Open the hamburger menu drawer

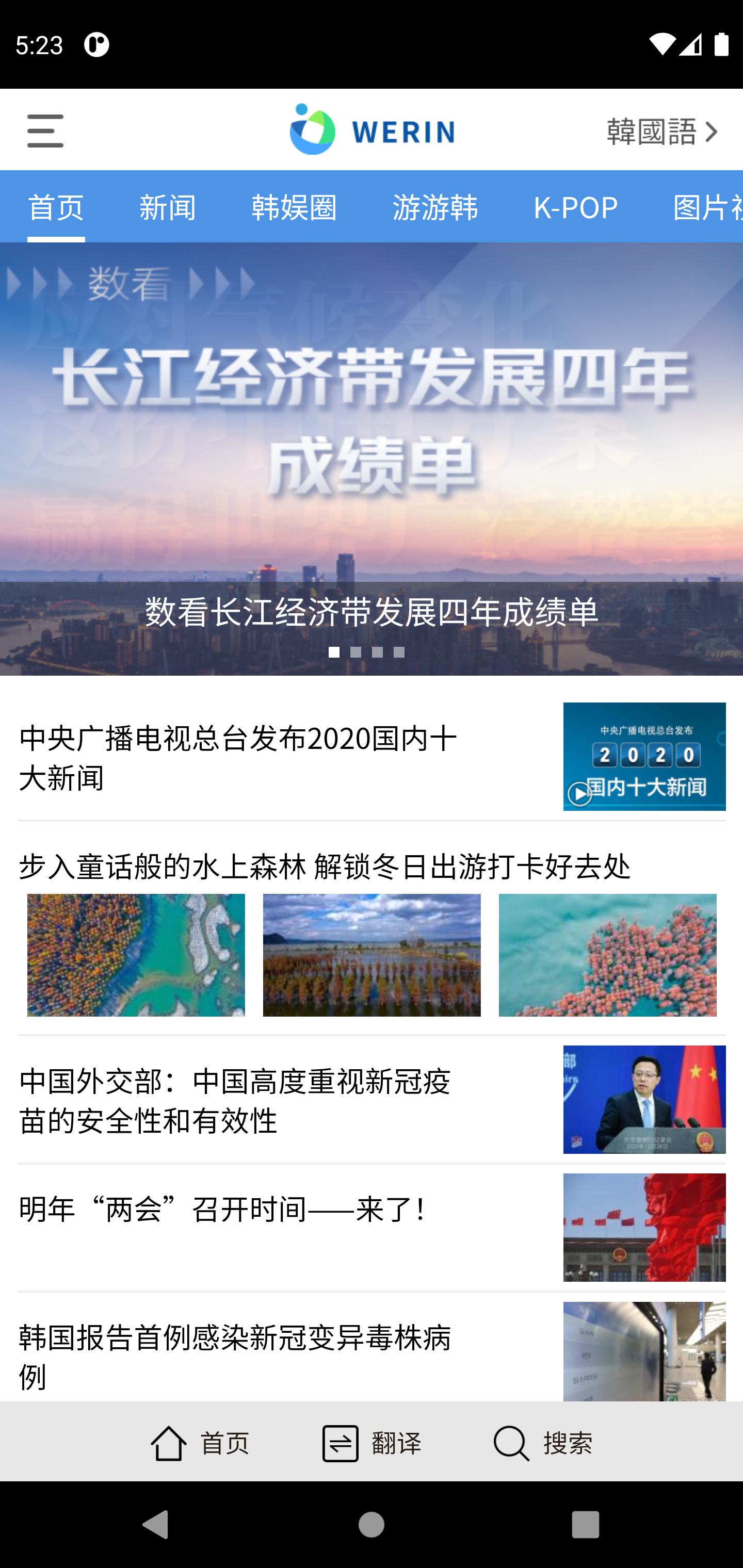click(45, 130)
